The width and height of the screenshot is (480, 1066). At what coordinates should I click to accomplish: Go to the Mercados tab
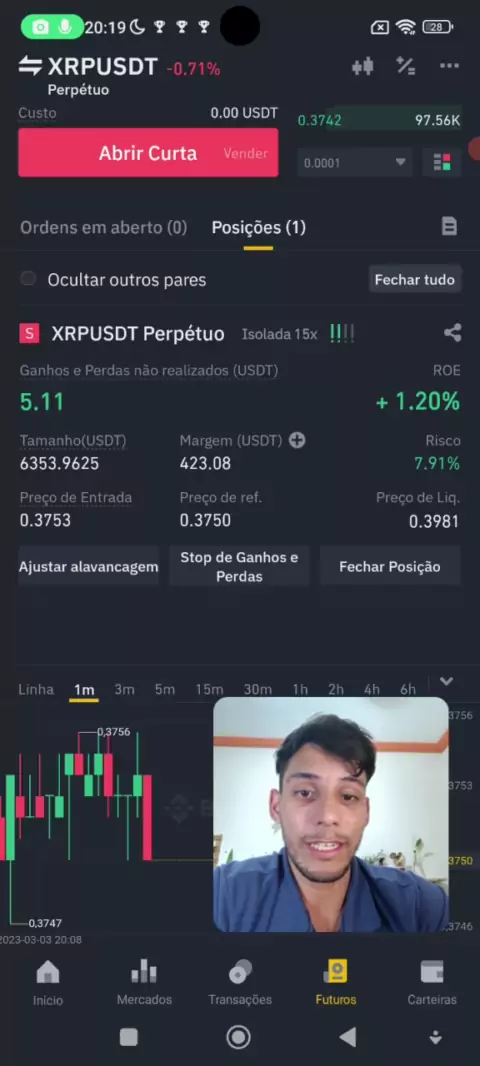pyautogui.click(x=144, y=984)
